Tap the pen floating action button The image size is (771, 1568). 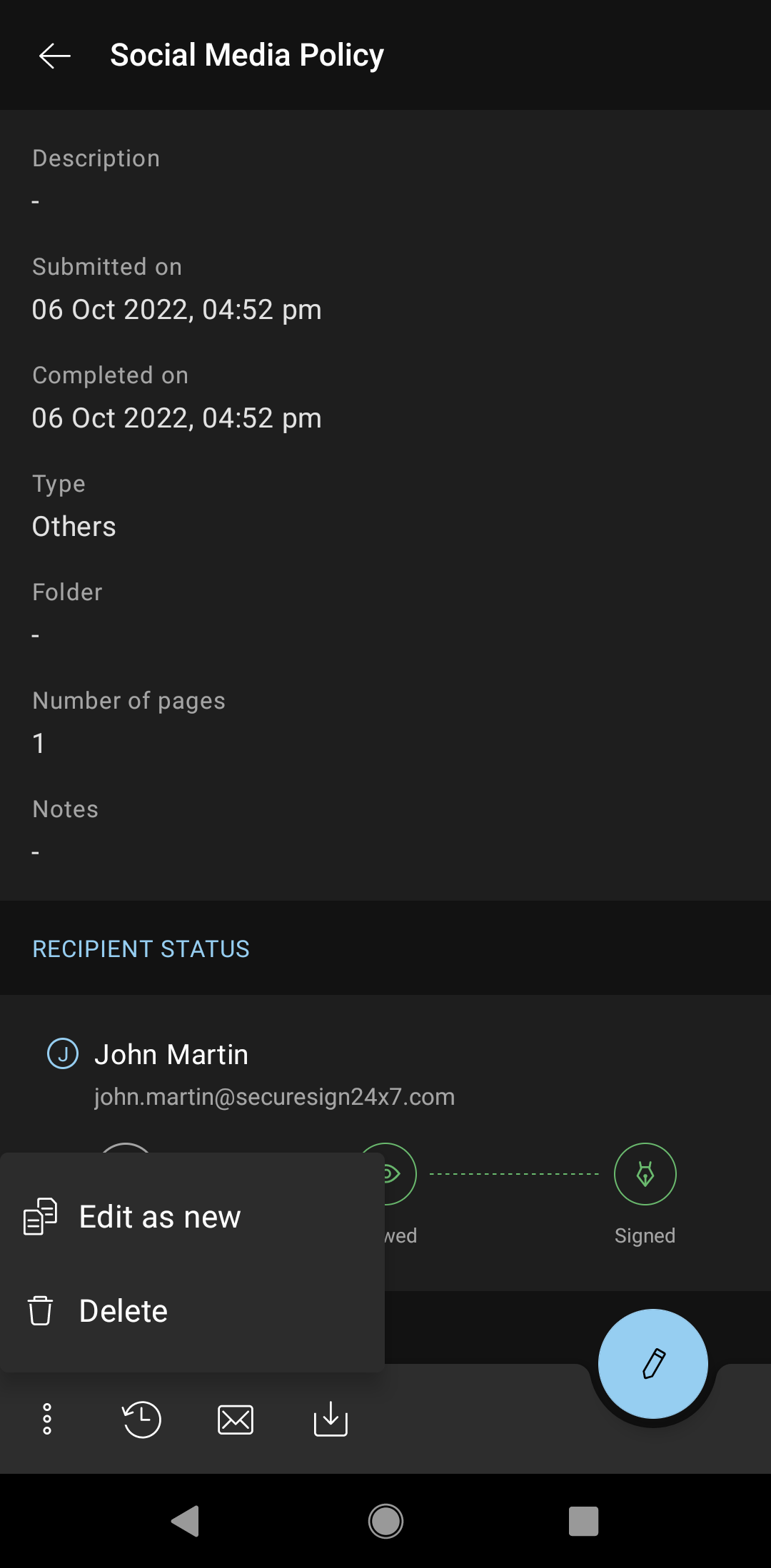[x=652, y=1364]
